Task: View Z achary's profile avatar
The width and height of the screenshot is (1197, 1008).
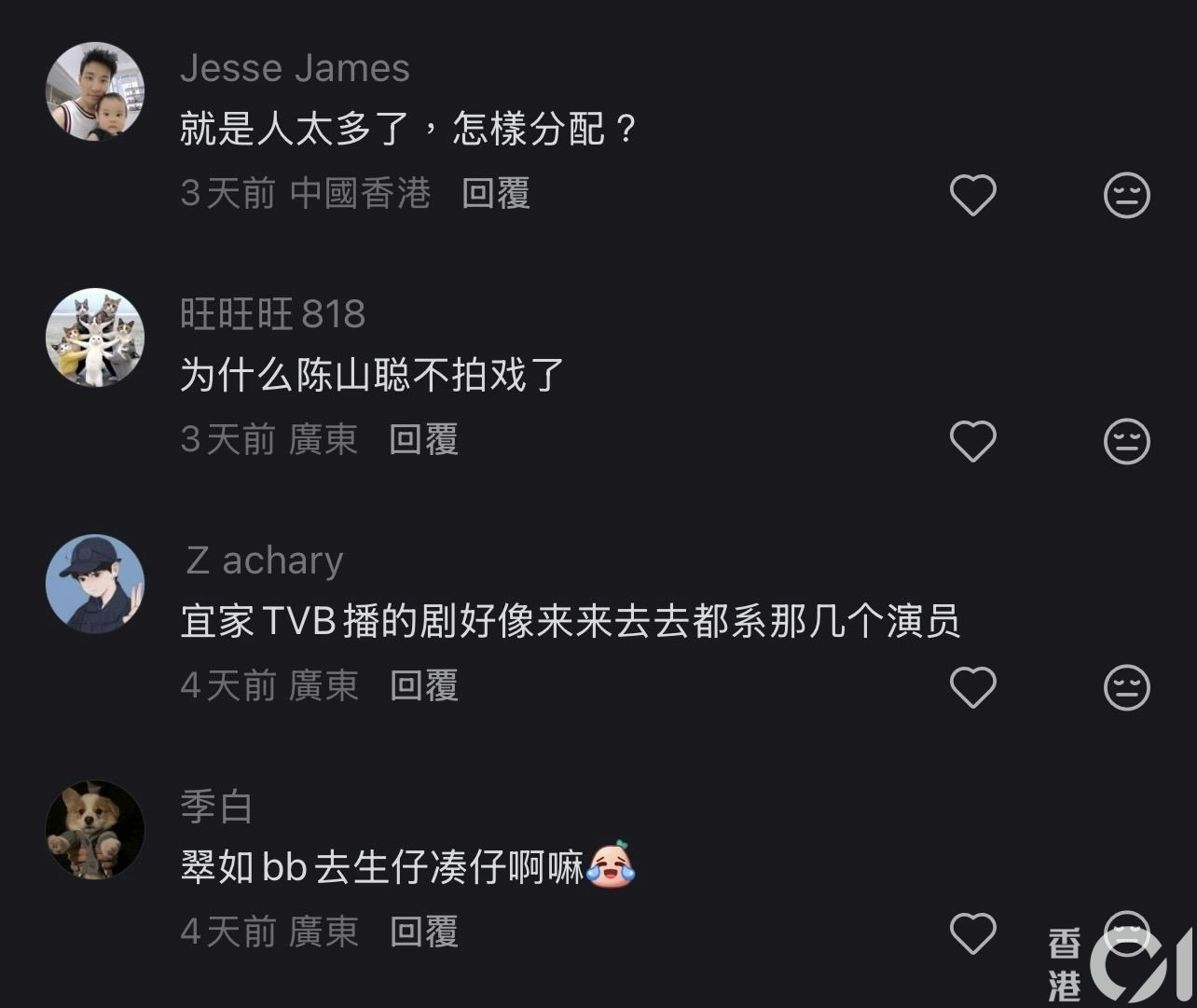Action: click(x=95, y=584)
